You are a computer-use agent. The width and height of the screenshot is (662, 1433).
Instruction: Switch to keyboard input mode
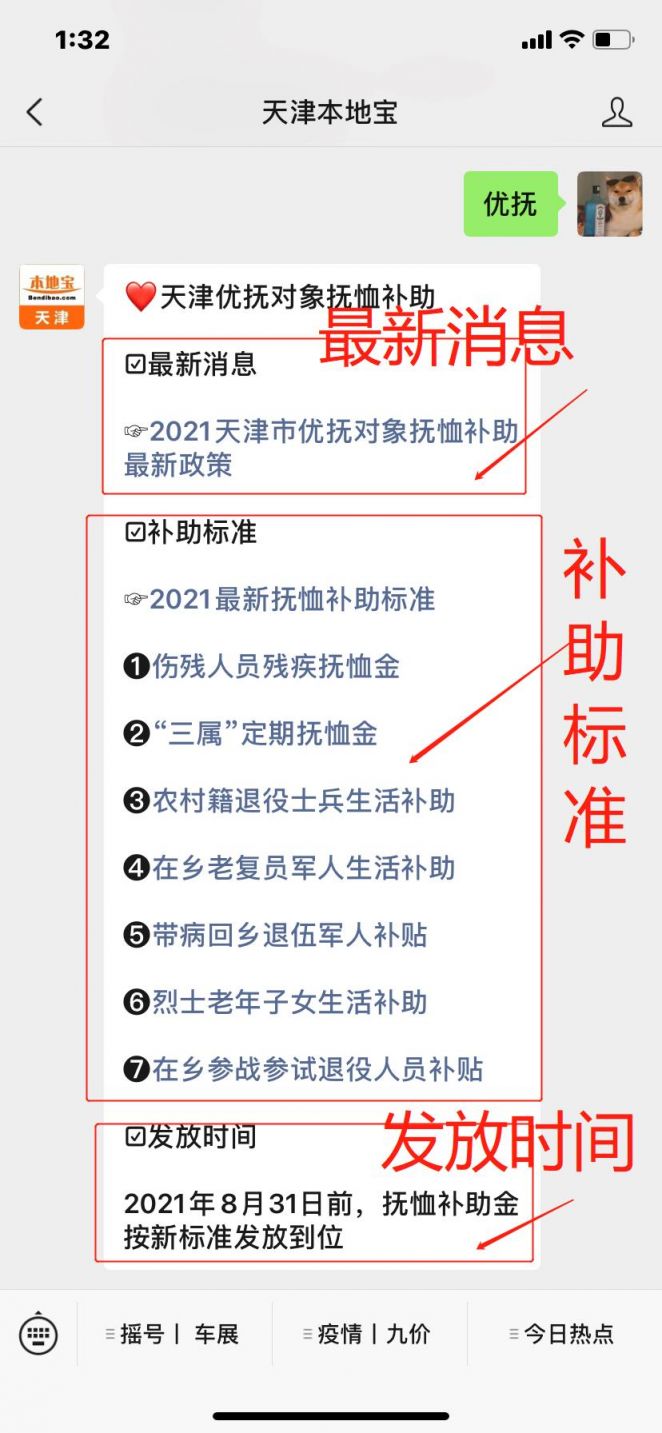tap(38, 1333)
